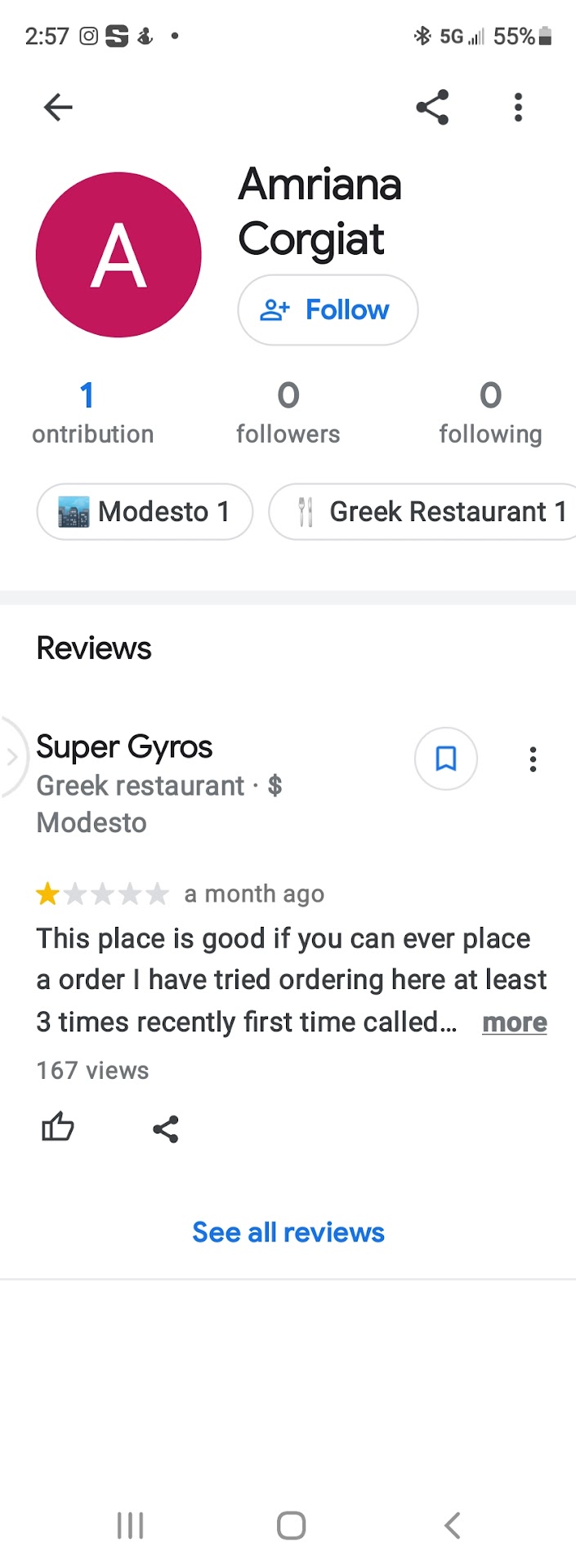576x1568 pixels.
Task: Go to the home screen
Action: [291, 1525]
